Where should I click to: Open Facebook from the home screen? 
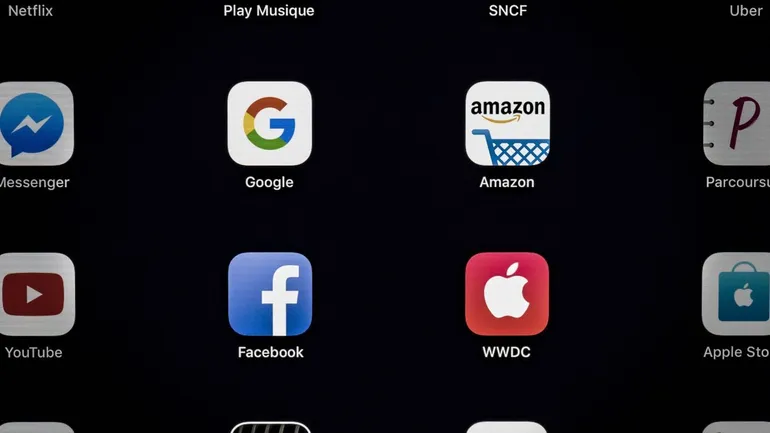coord(270,294)
